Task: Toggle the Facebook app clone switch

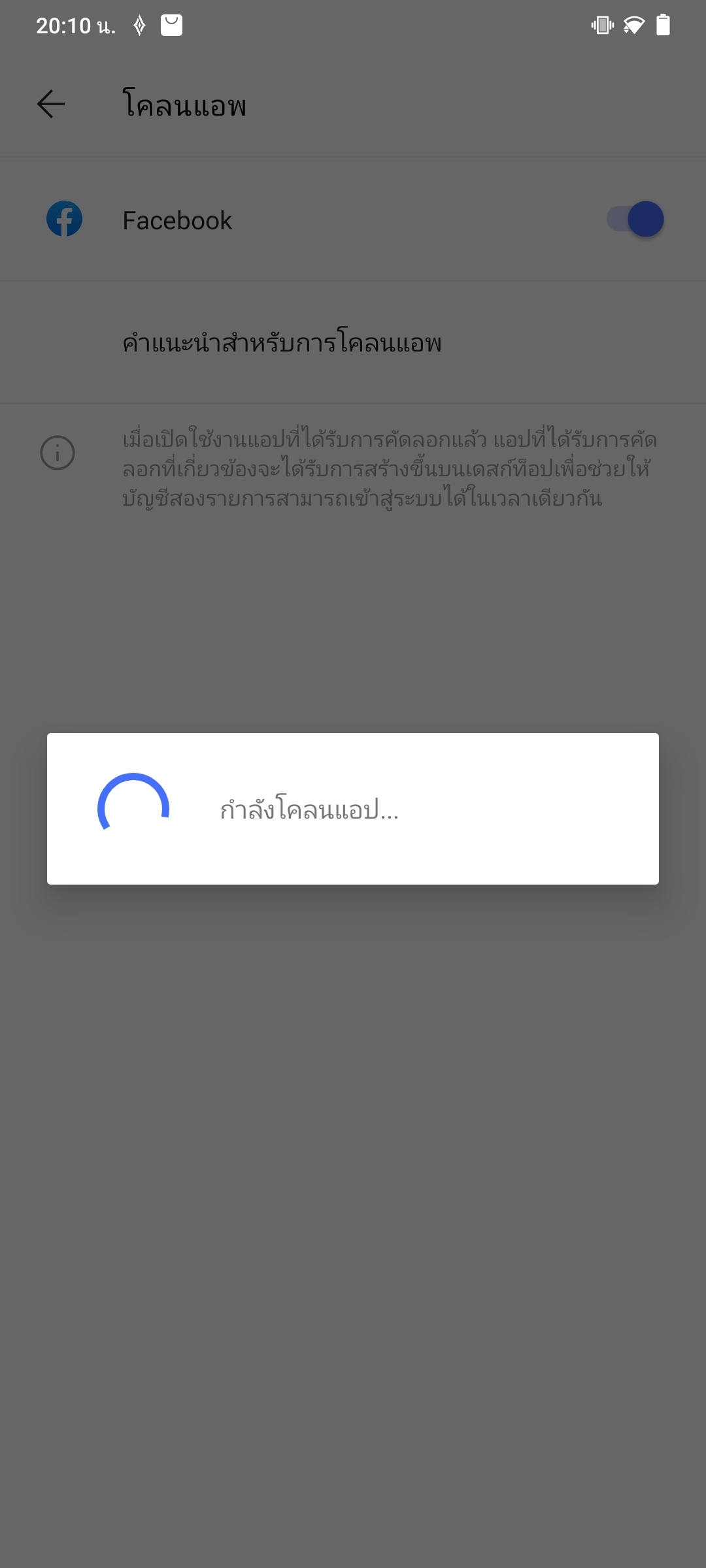Action: [635, 220]
